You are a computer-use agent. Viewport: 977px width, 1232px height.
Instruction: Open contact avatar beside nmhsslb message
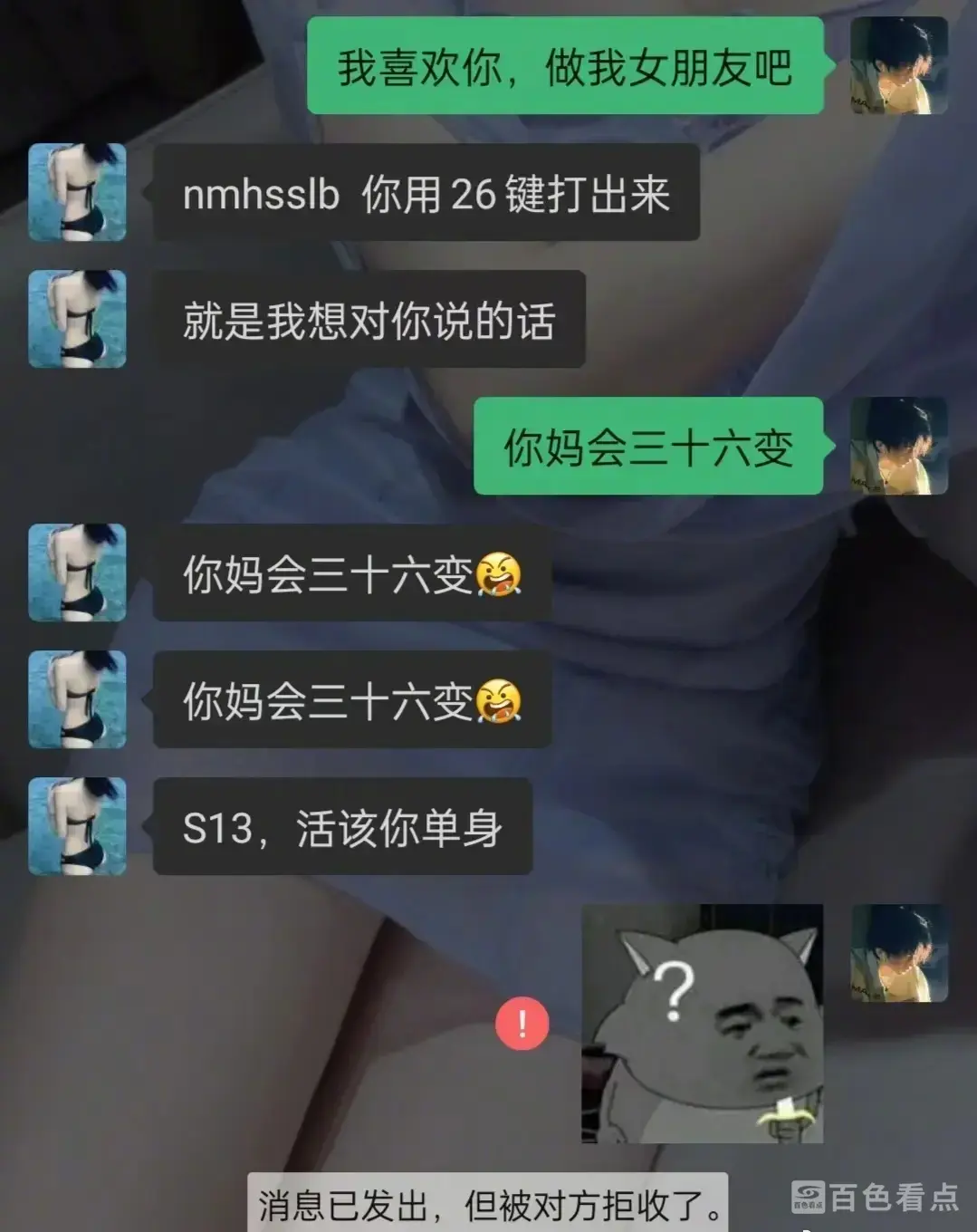point(77,192)
